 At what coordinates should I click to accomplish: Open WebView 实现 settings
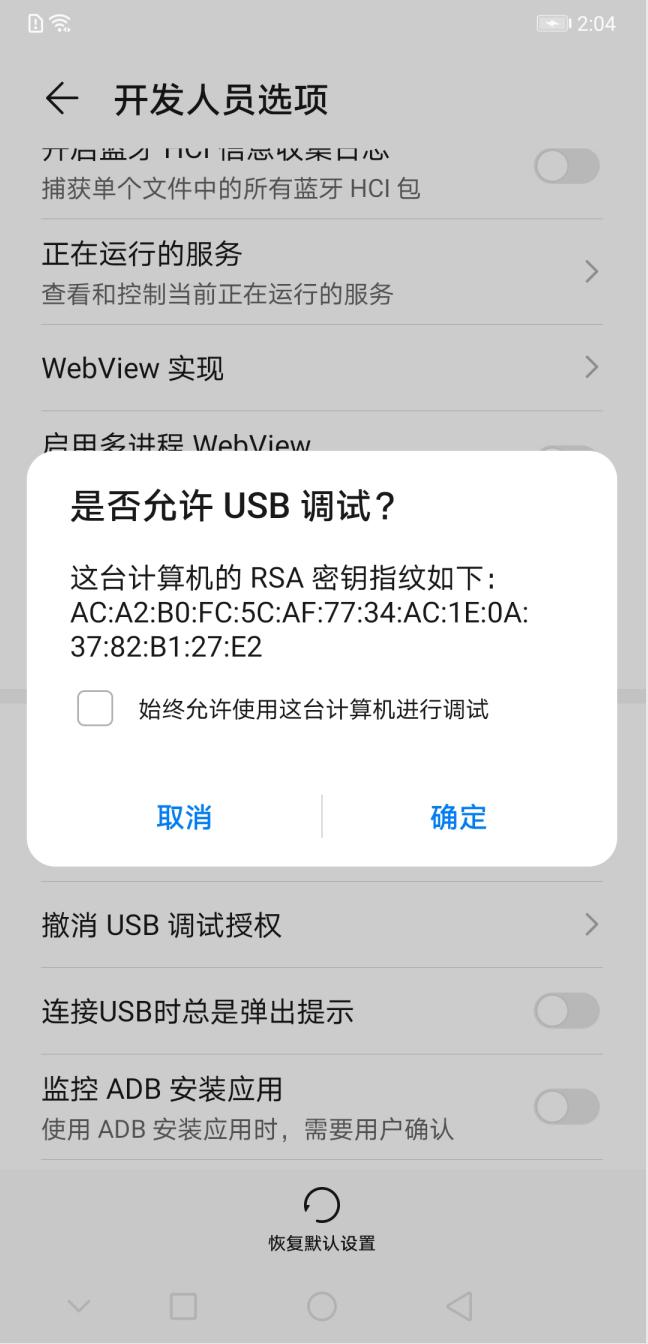click(x=320, y=368)
